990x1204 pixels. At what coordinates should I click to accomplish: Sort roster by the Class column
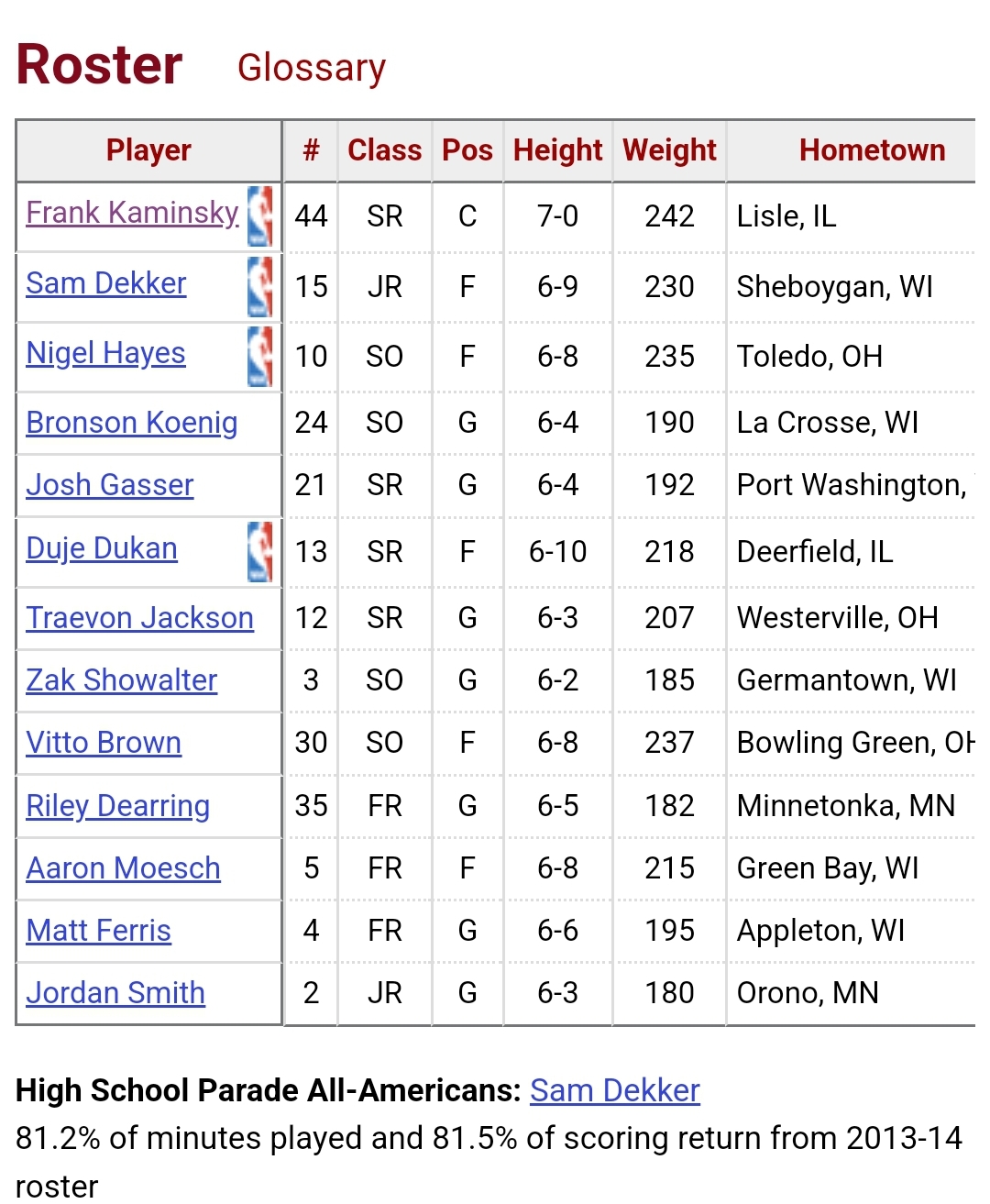385,150
